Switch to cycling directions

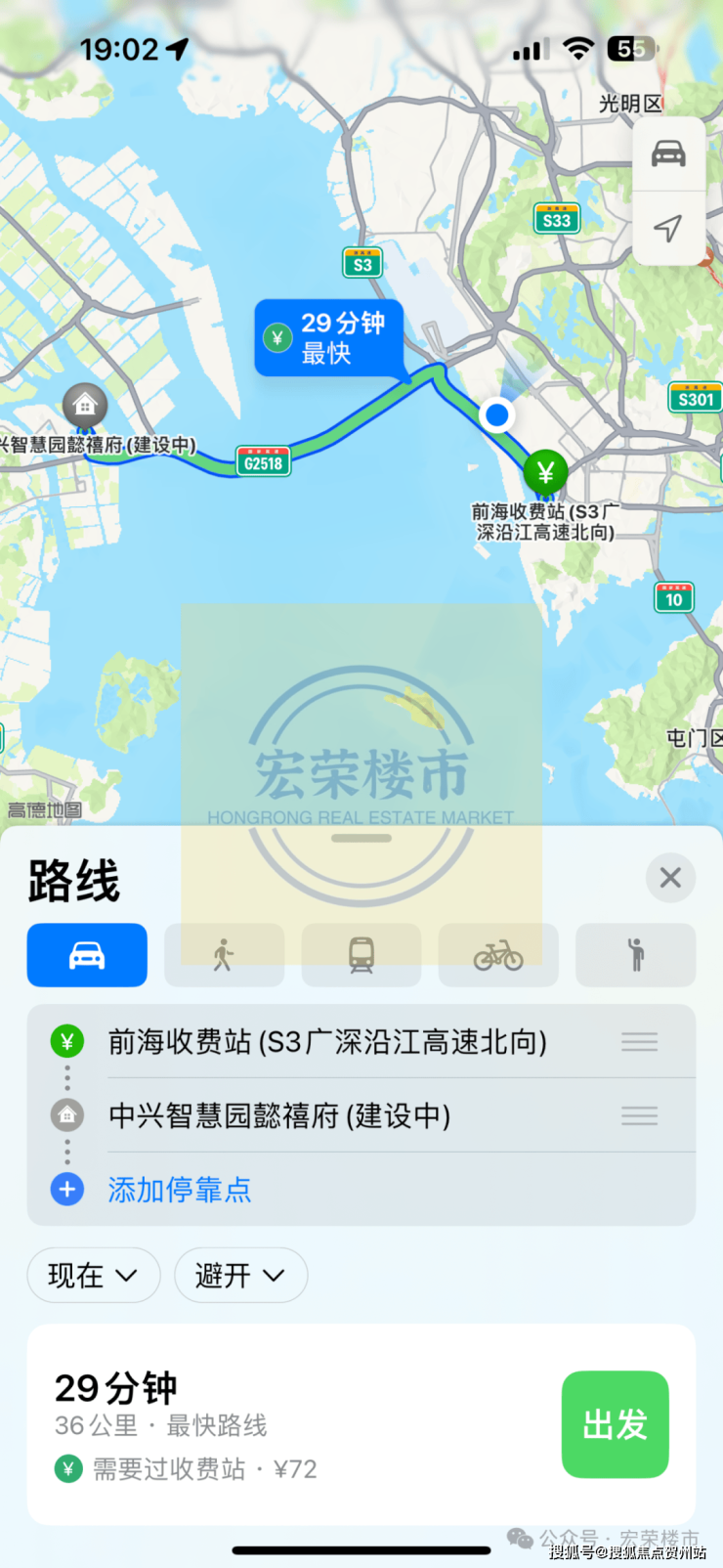(498, 955)
